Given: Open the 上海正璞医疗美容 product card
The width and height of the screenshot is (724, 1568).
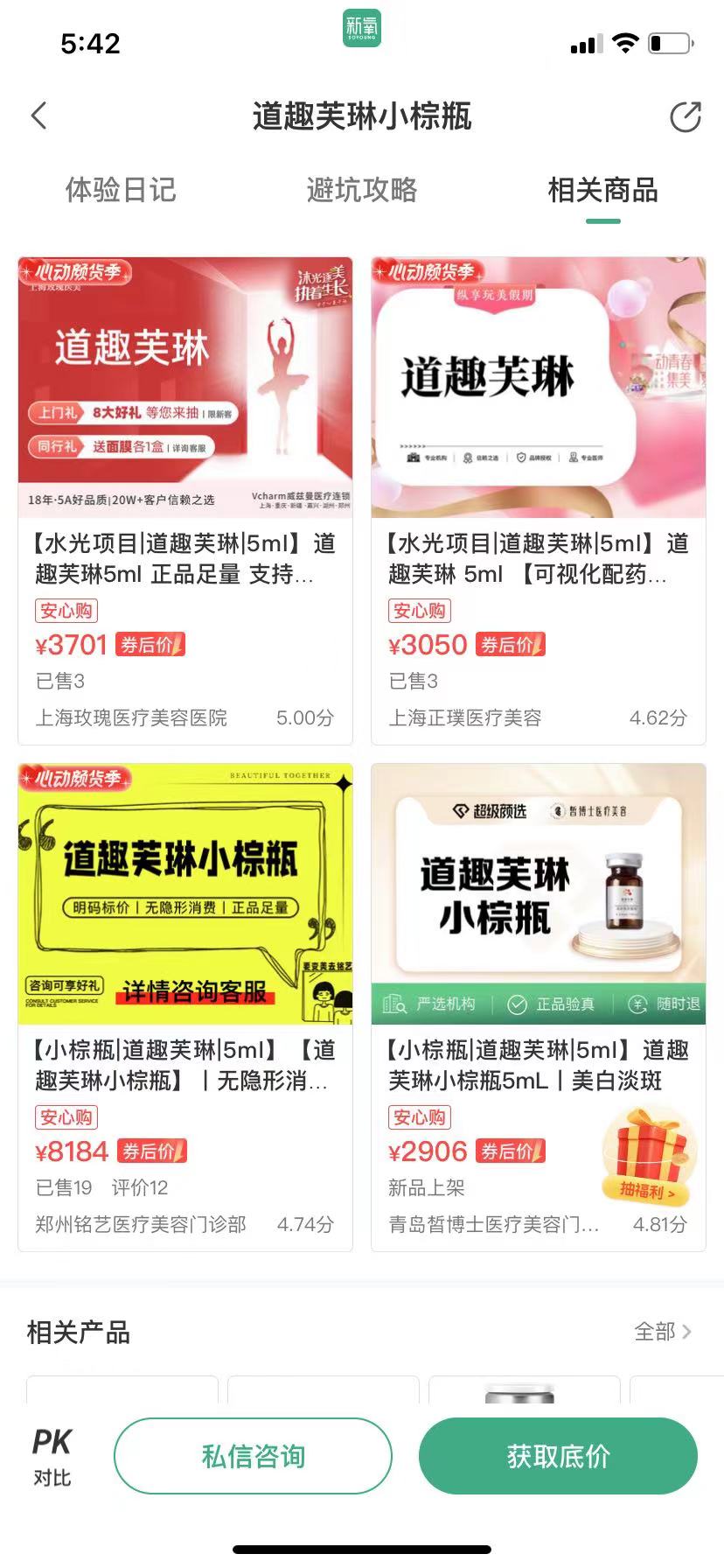Looking at the screenshot, I should point(538,500).
